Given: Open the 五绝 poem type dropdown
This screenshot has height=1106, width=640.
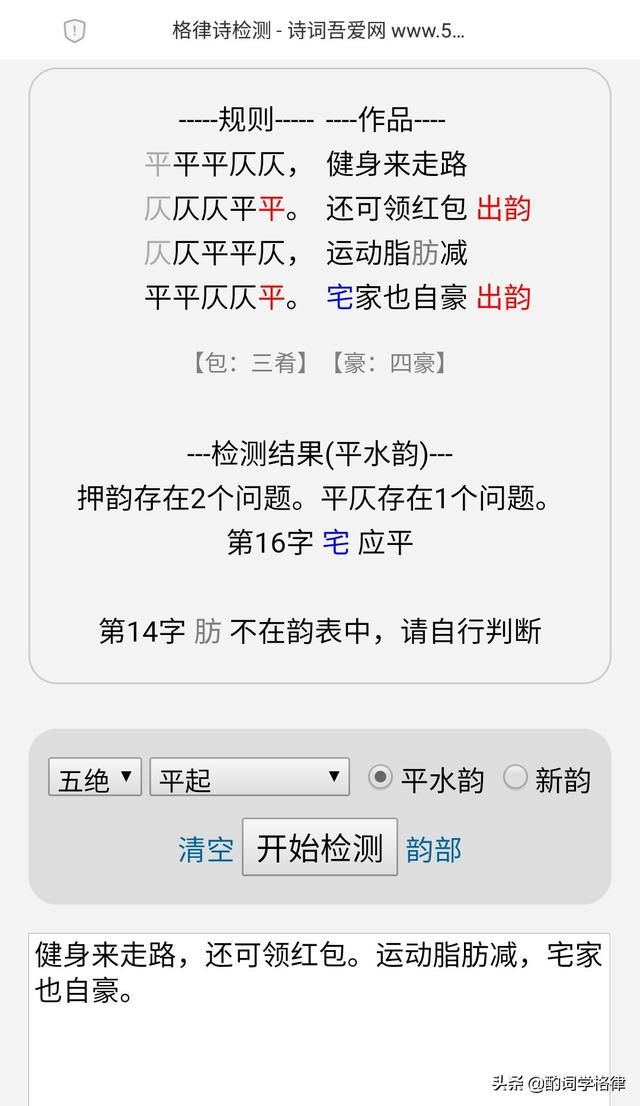Looking at the screenshot, I should pos(95,777).
